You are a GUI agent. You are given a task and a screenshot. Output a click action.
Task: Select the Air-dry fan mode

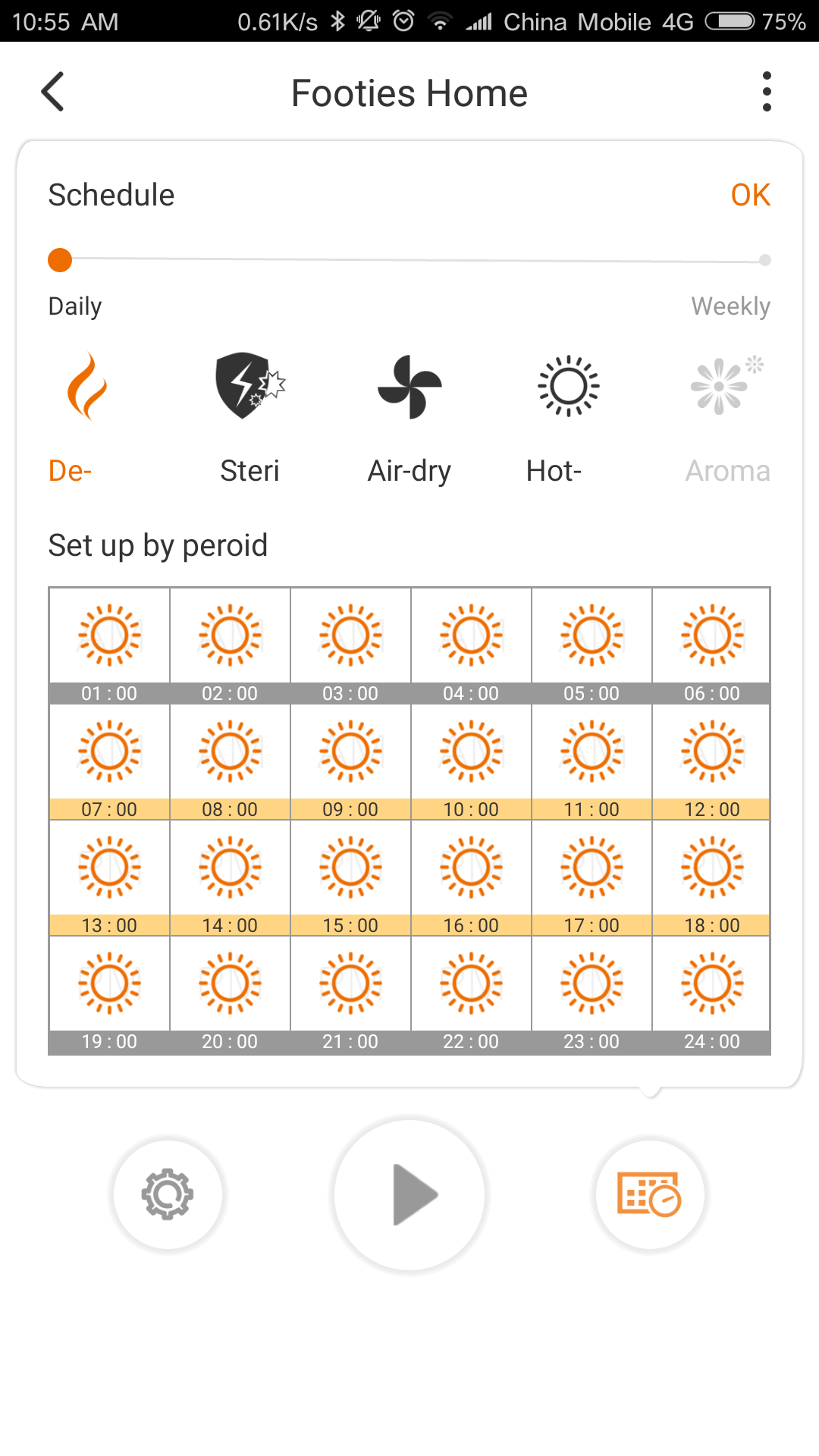tap(409, 387)
